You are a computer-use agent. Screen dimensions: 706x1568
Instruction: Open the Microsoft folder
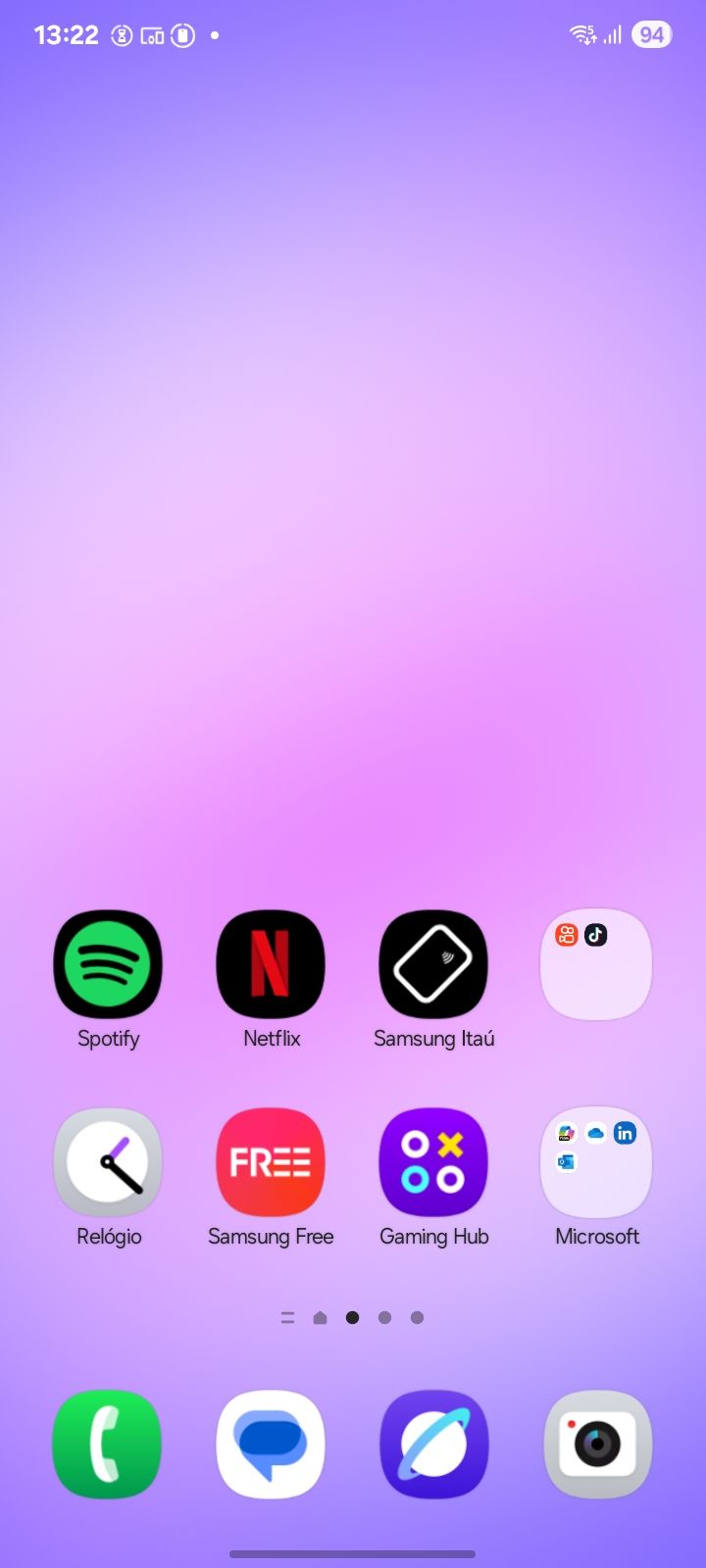596,1162
